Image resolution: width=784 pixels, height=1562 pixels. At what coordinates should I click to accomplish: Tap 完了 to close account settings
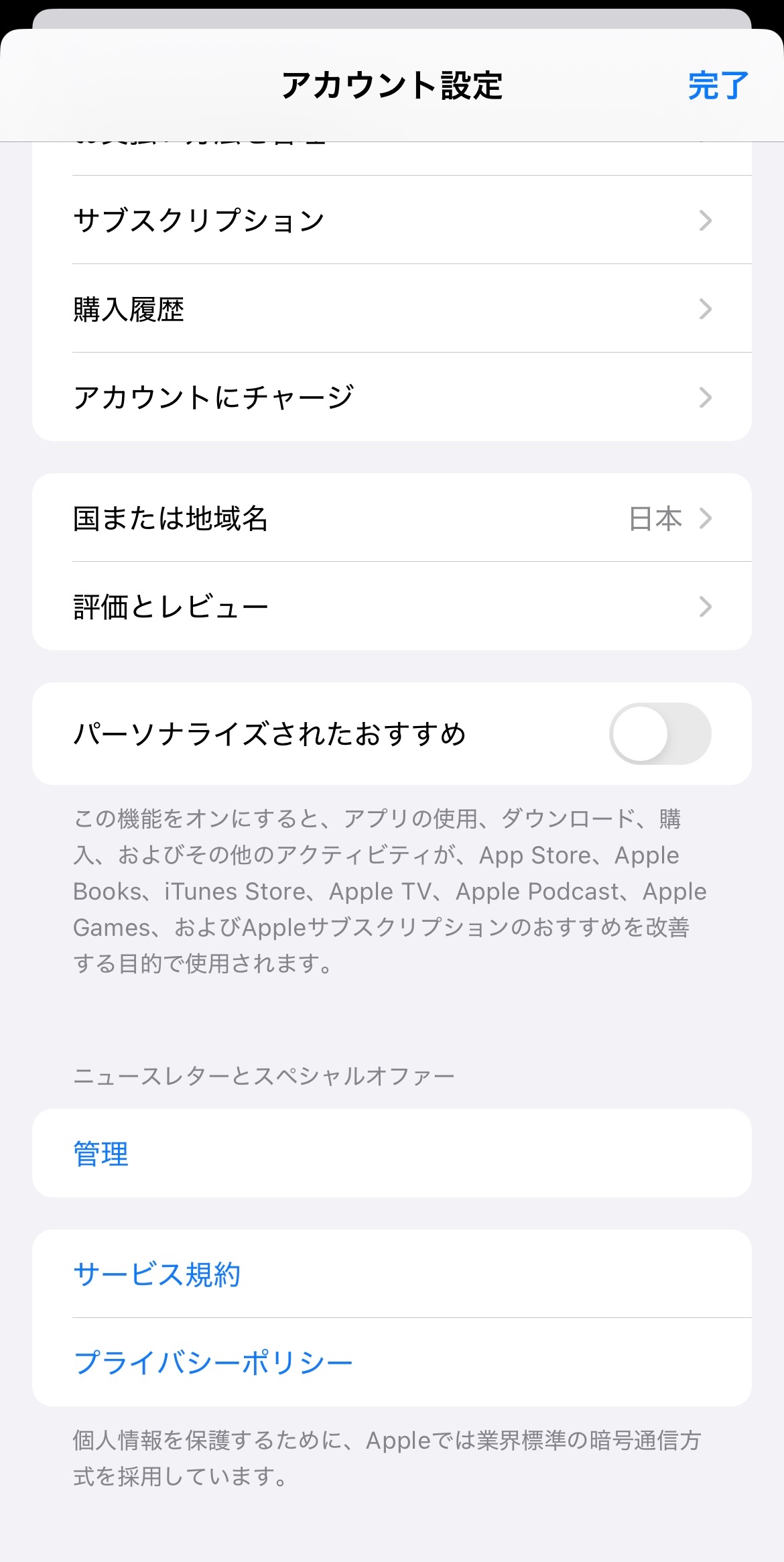(718, 86)
